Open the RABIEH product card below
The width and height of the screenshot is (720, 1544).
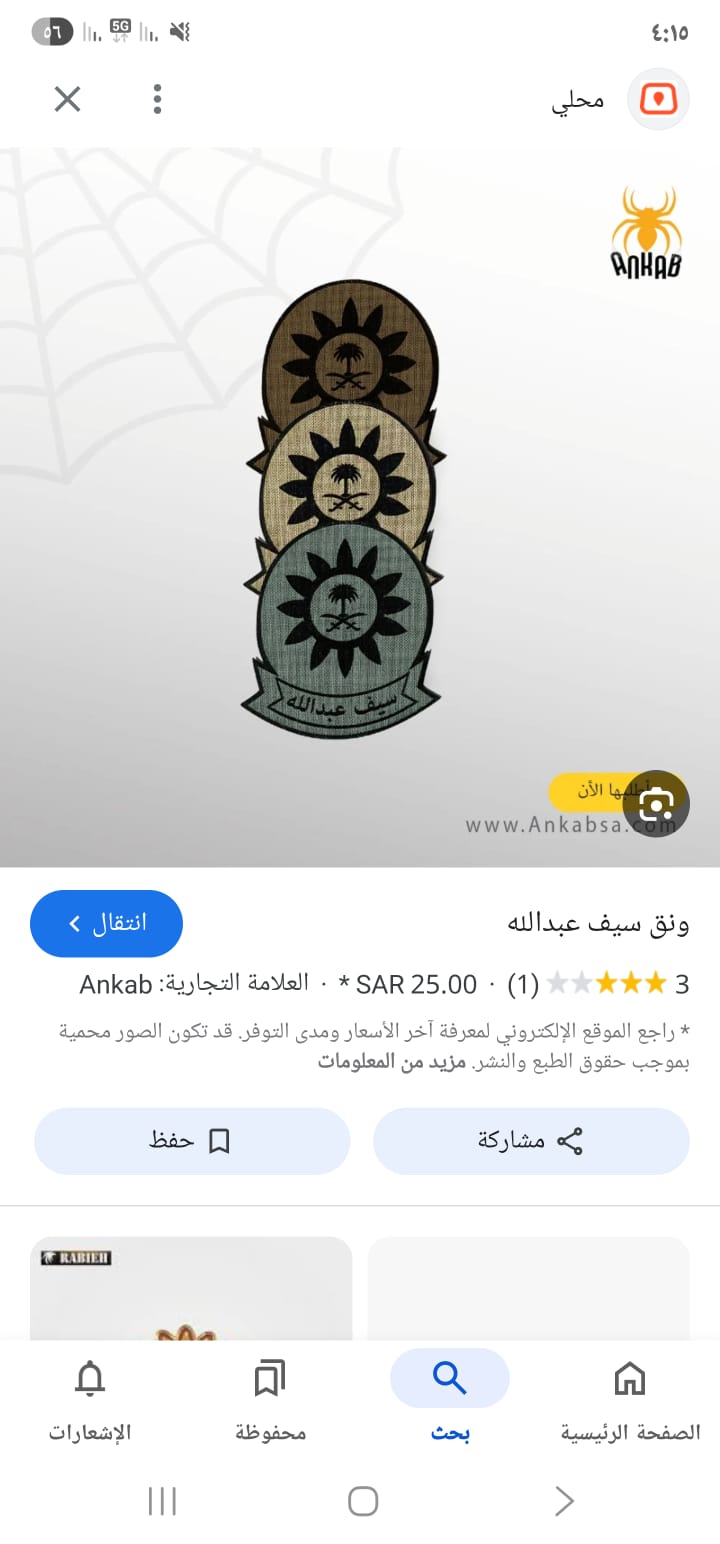click(x=191, y=1288)
